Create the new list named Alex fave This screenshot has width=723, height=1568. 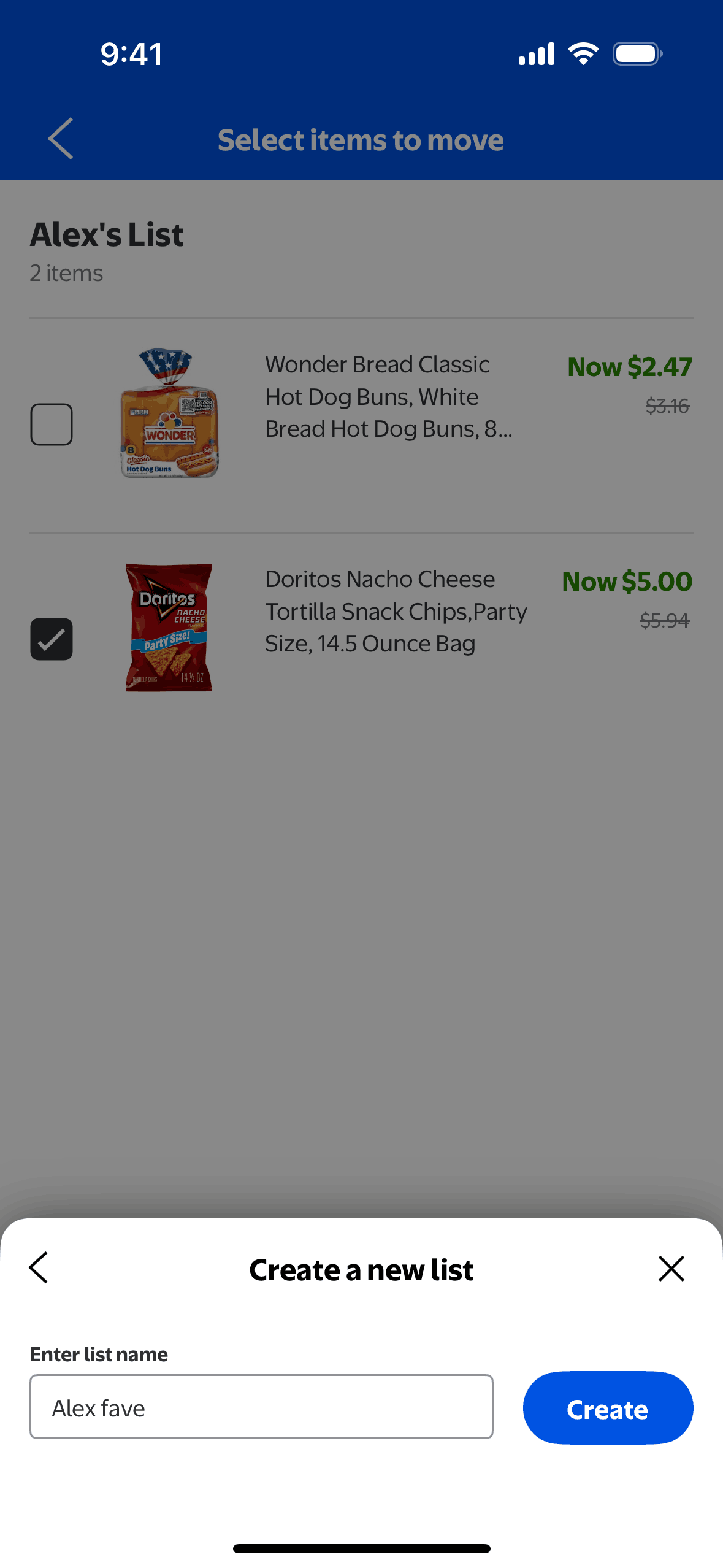[607, 1408]
